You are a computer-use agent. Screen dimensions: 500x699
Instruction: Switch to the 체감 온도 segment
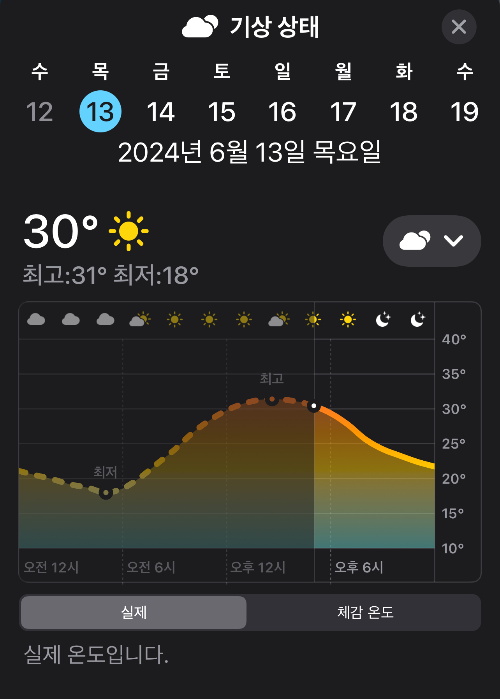click(x=365, y=612)
